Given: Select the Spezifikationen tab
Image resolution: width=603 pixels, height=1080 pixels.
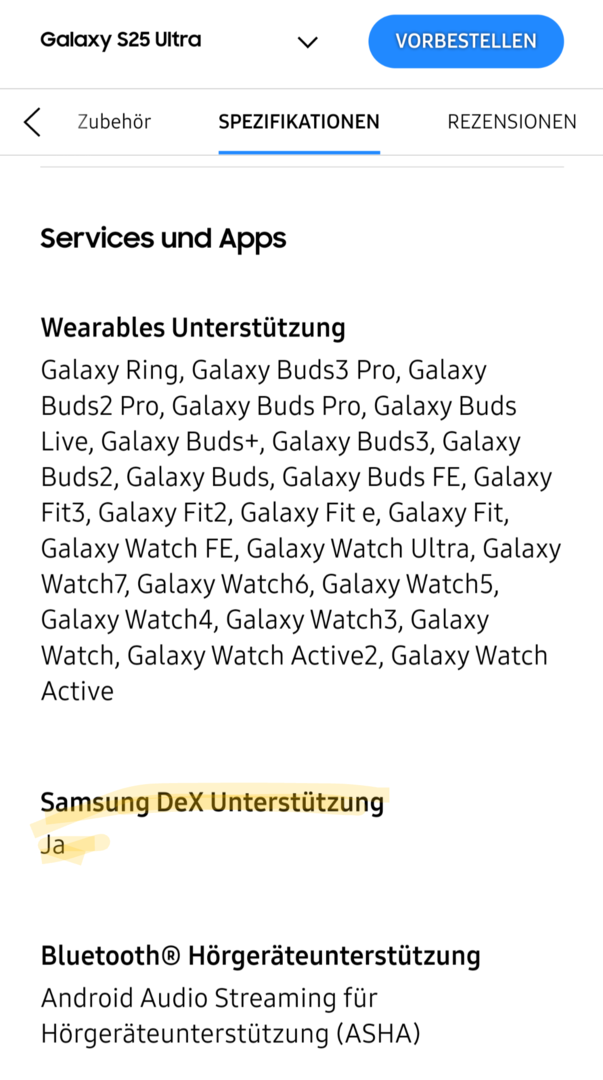Looking at the screenshot, I should coord(299,122).
